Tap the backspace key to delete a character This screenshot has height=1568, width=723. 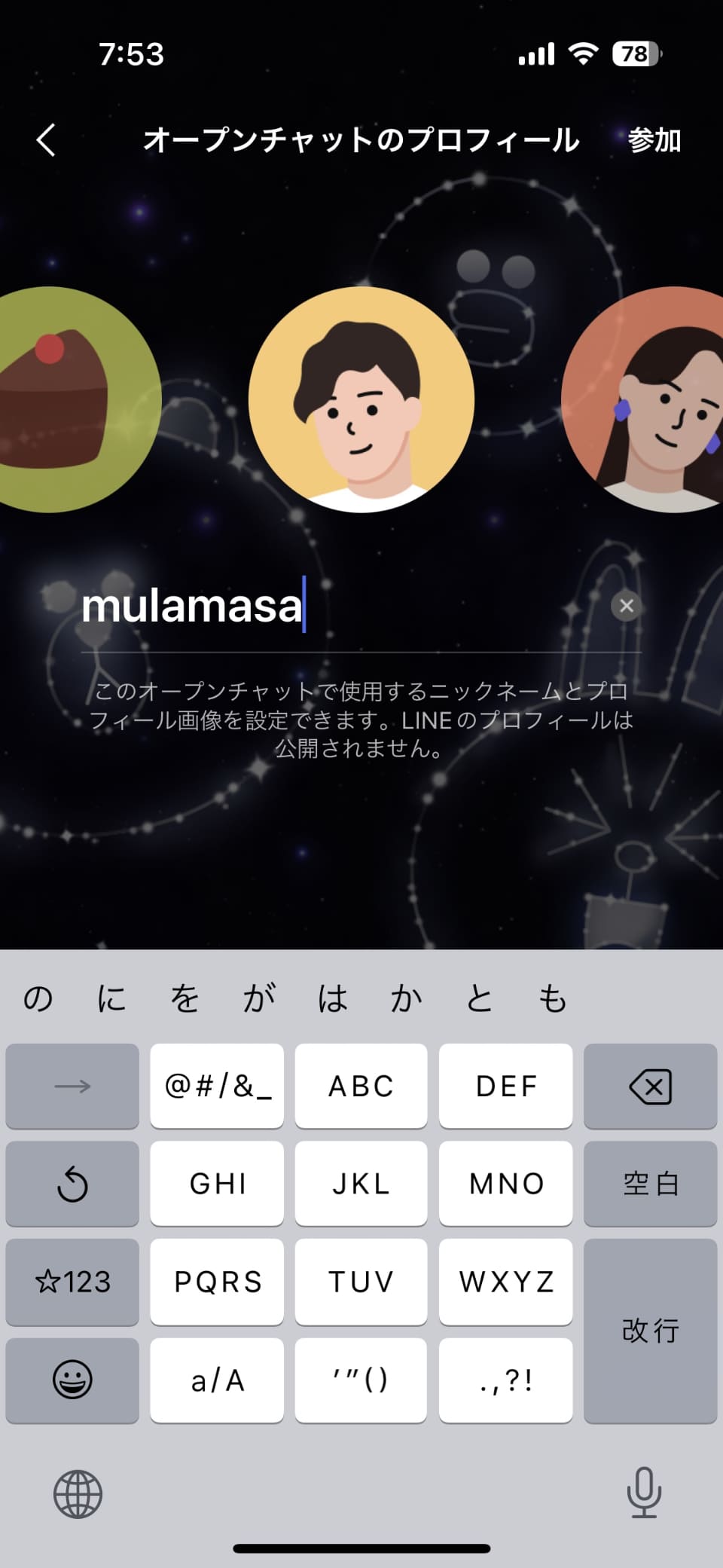649,1086
